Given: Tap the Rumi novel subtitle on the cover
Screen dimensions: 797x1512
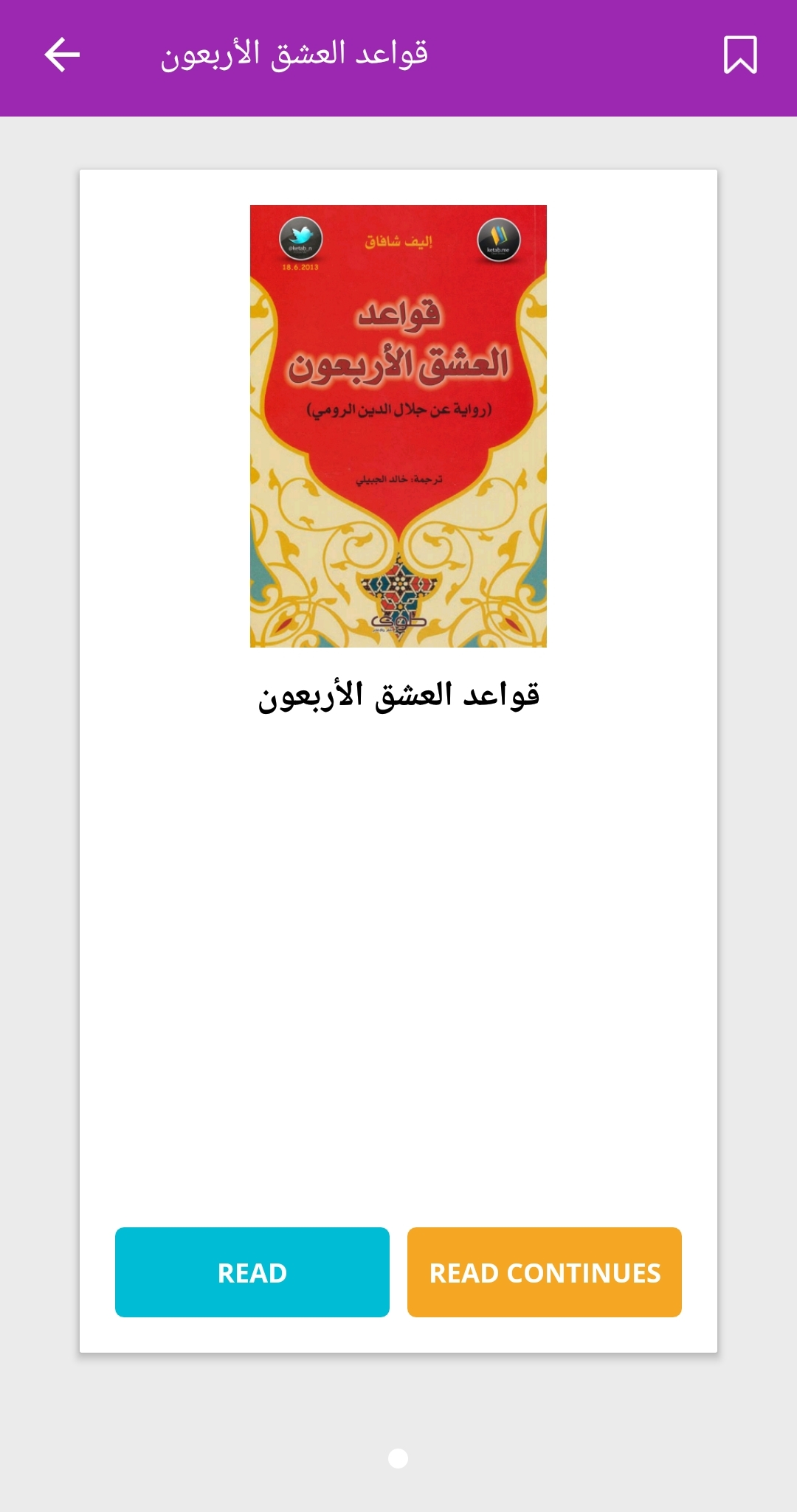Looking at the screenshot, I should coord(398,409).
